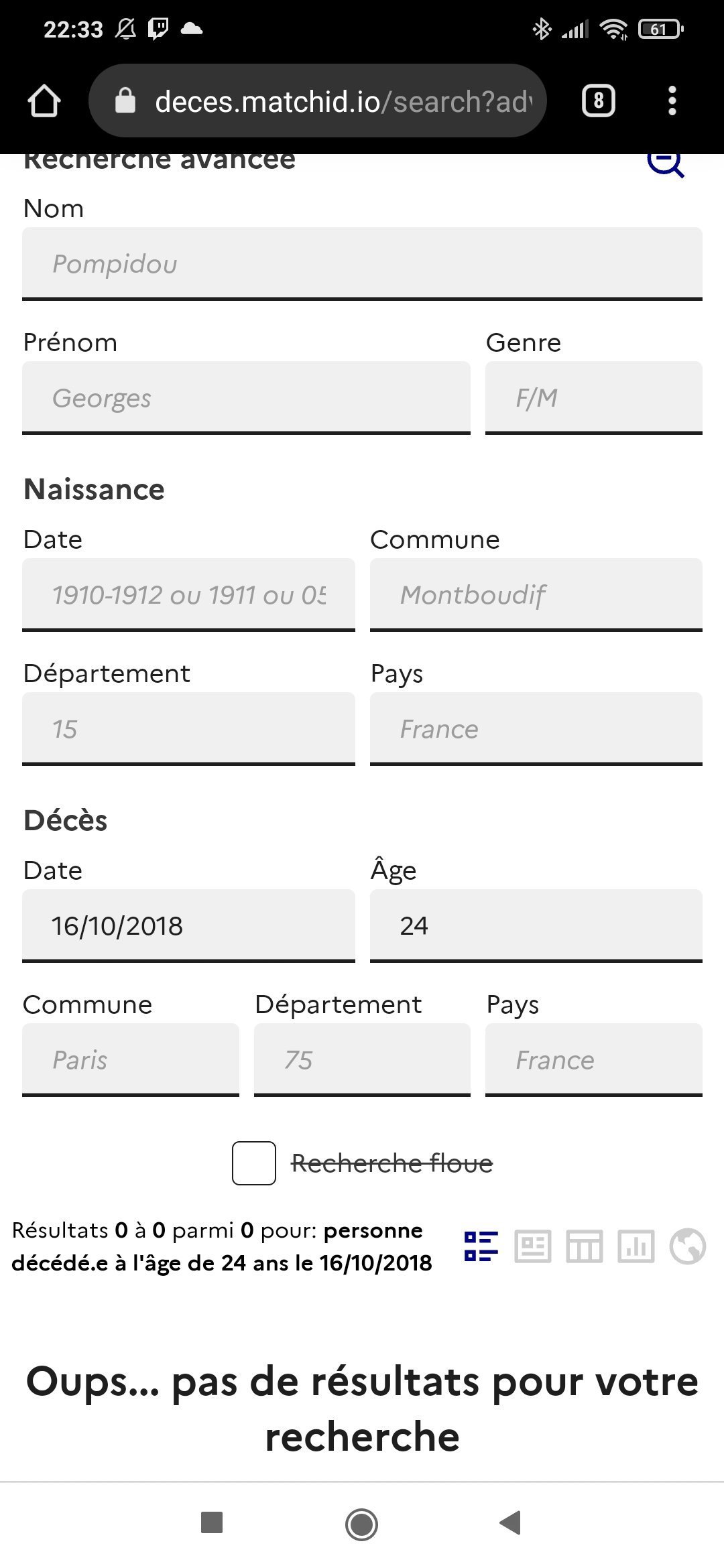Switch to the table results view
724x1568 pixels.
[584, 1246]
